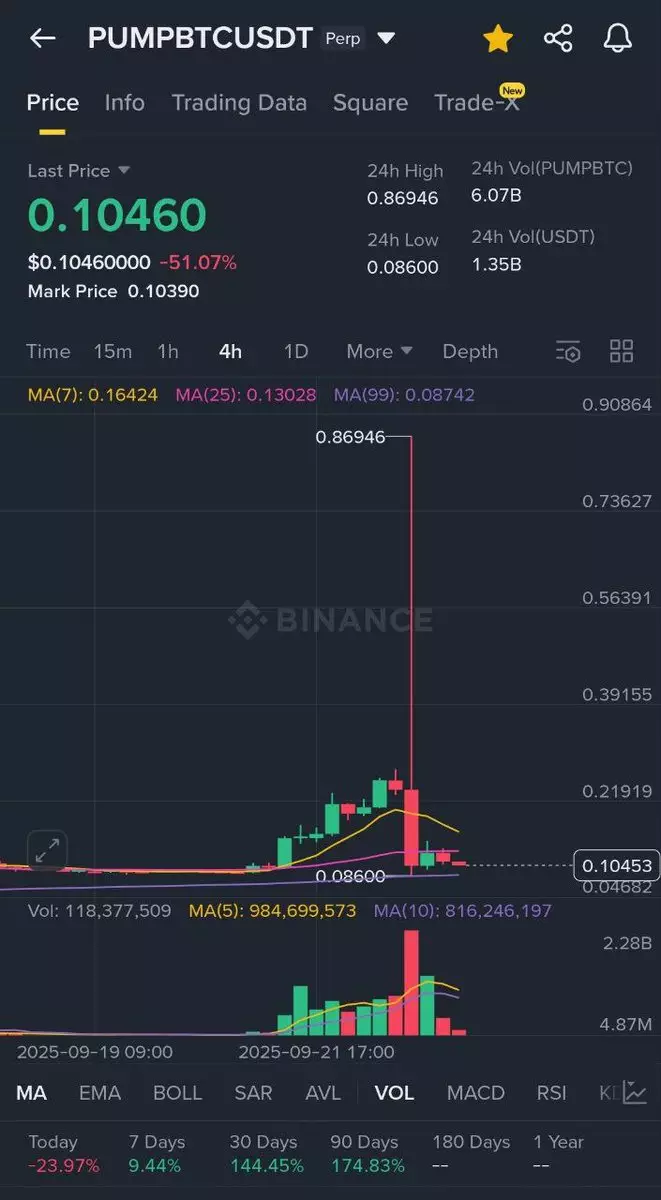This screenshot has height=1200, width=661.
Task: Go back using the arrow
Action: (x=42, y=39)
